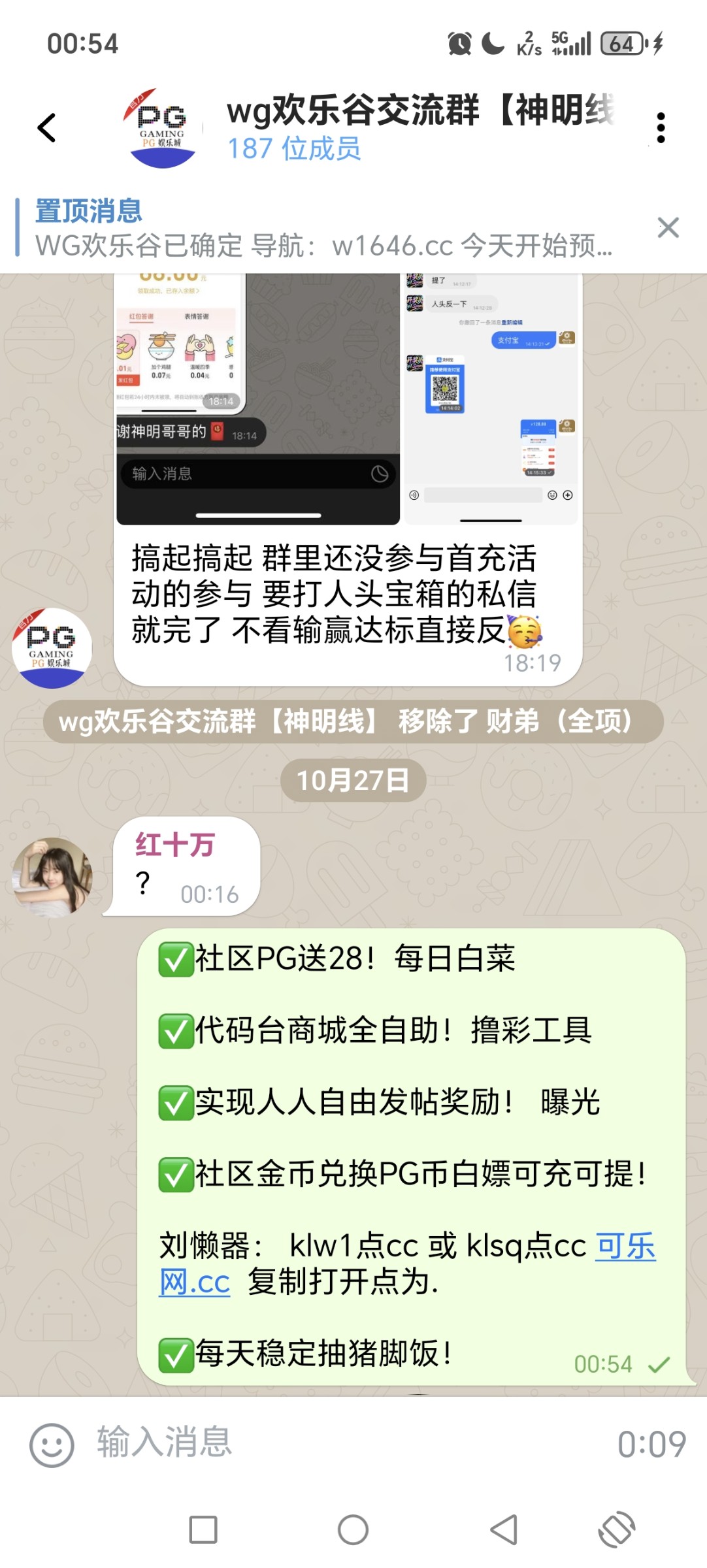
Task: Tap the alarm clock status bar icon
Action: (457, 43)
